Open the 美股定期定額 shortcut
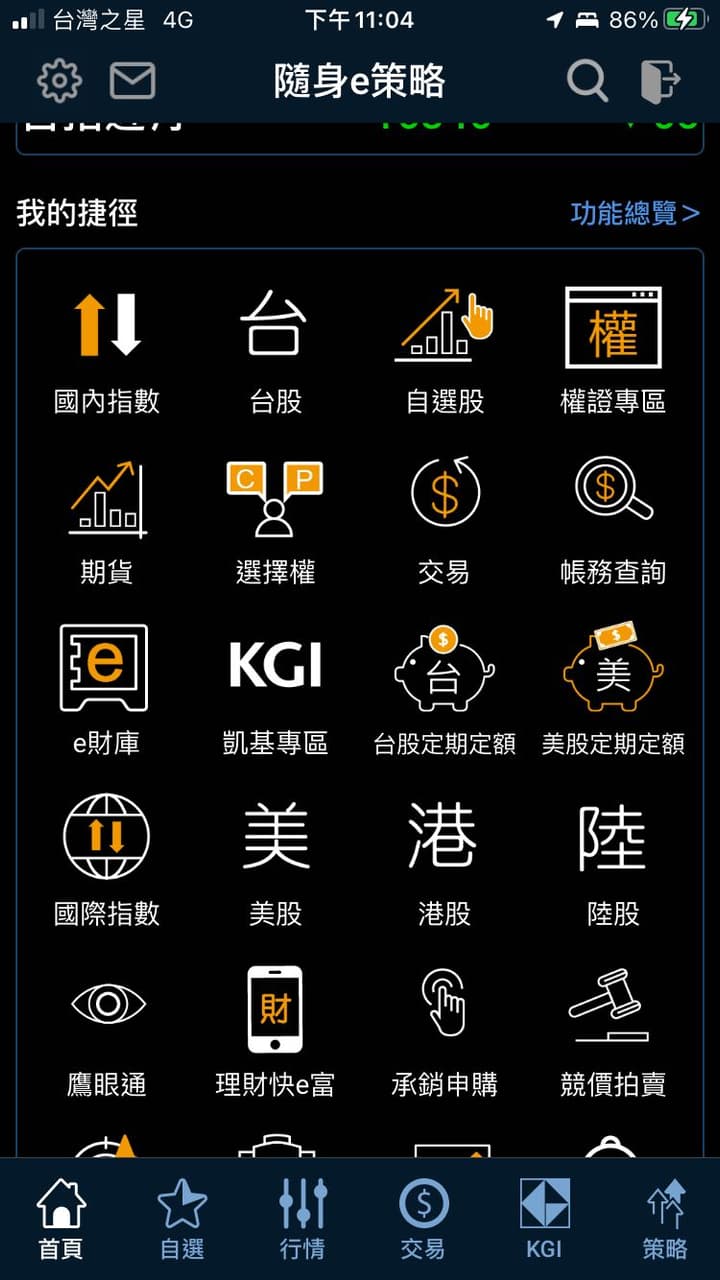Screen dimensions: 720x1280 pyautogui.click(x=613, y=692)
